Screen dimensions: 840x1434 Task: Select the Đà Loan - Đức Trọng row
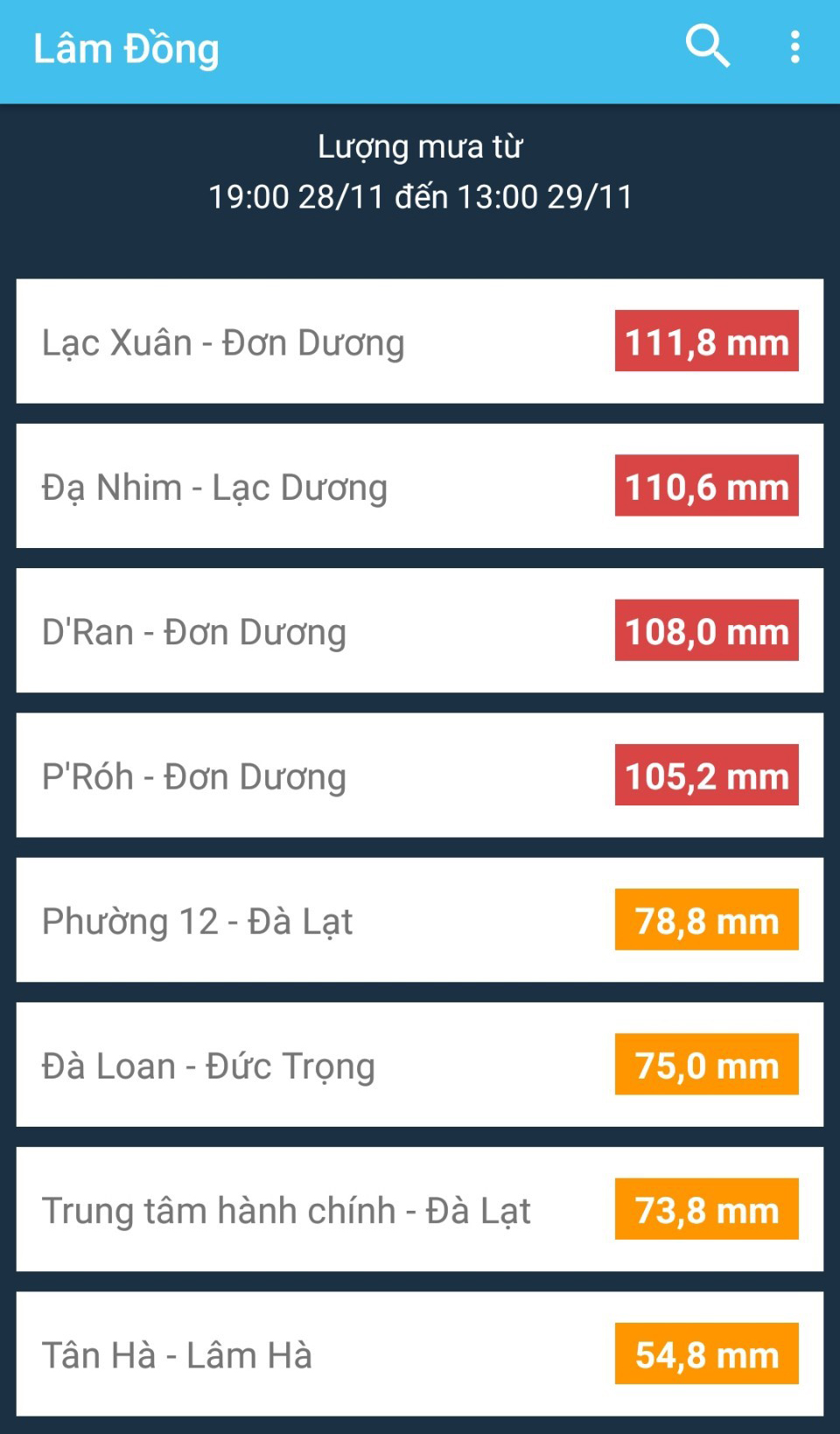tap(420, 1065)
